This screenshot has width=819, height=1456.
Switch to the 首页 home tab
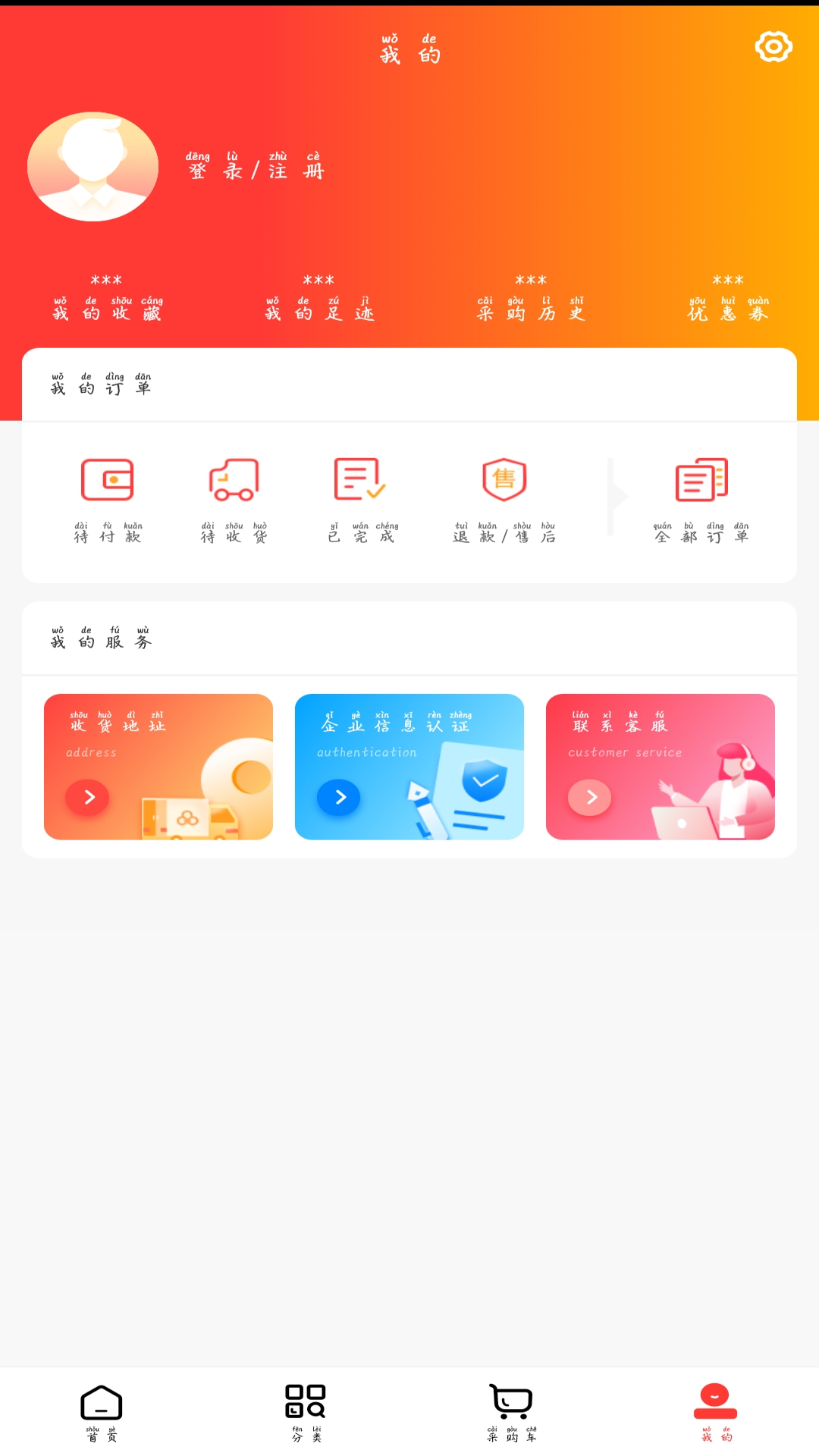(x=102, y=1412)
